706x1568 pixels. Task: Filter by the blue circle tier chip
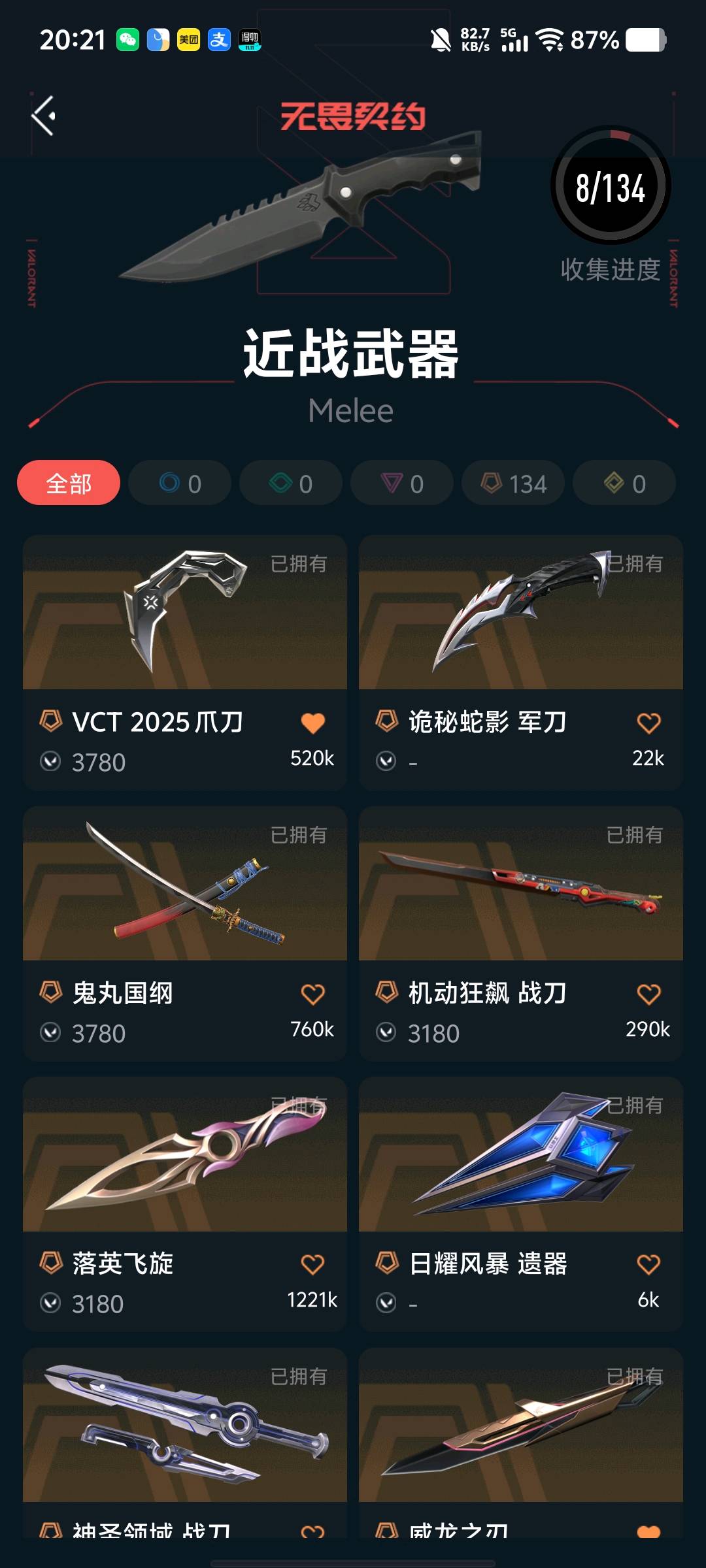(180, 483)
